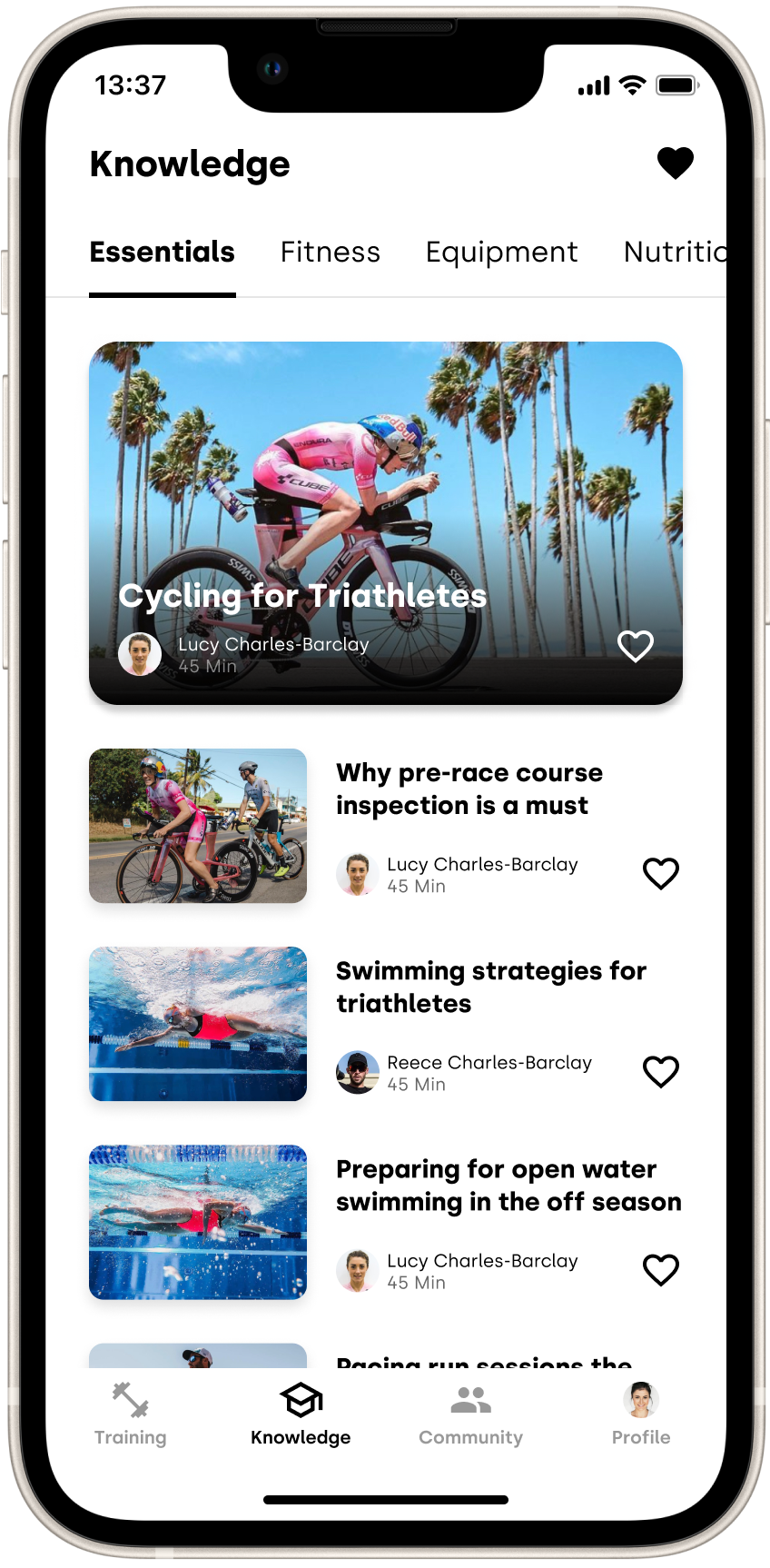770x1568 pixels.
Task: Favorite the open water swimming article
Action: (660, 1269)
